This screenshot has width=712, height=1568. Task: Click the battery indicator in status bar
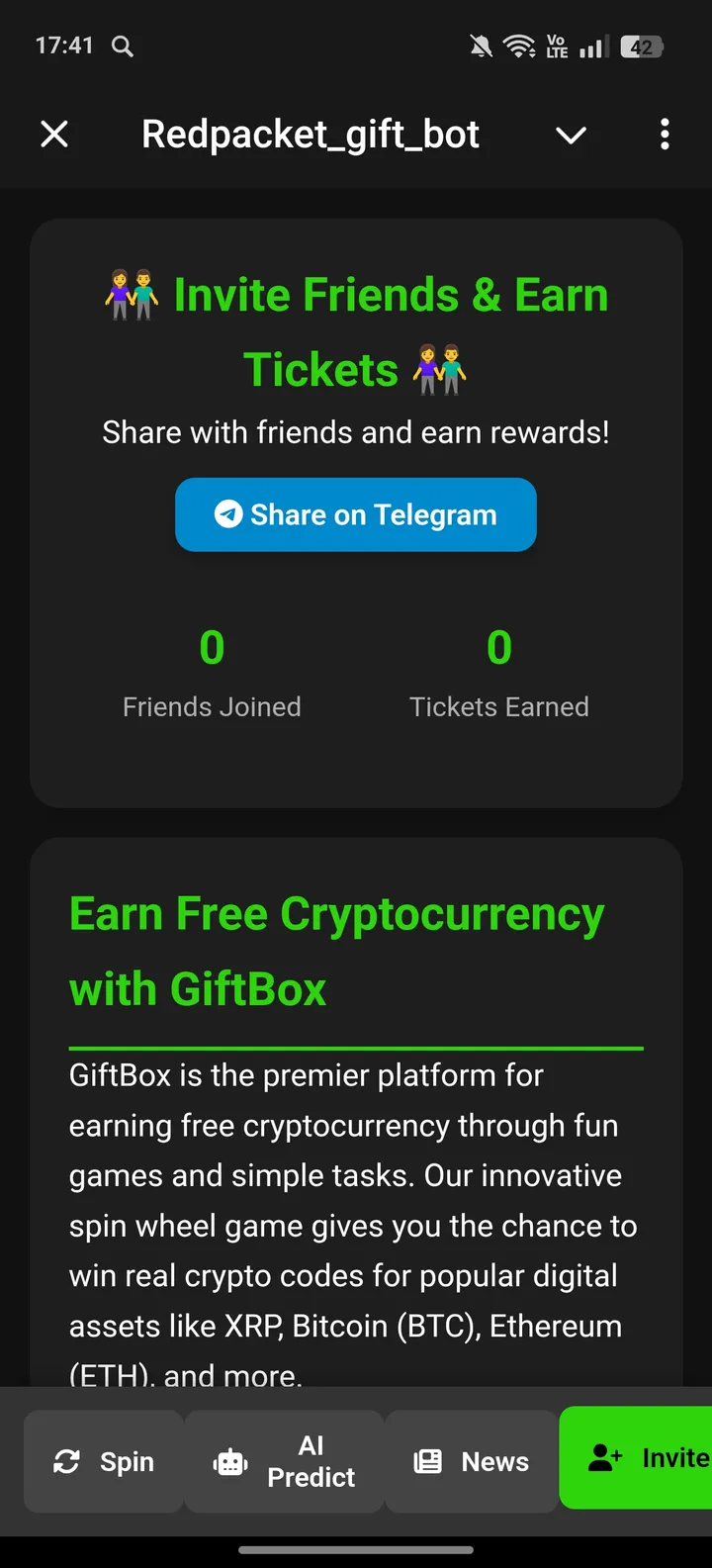coord(641,46)
